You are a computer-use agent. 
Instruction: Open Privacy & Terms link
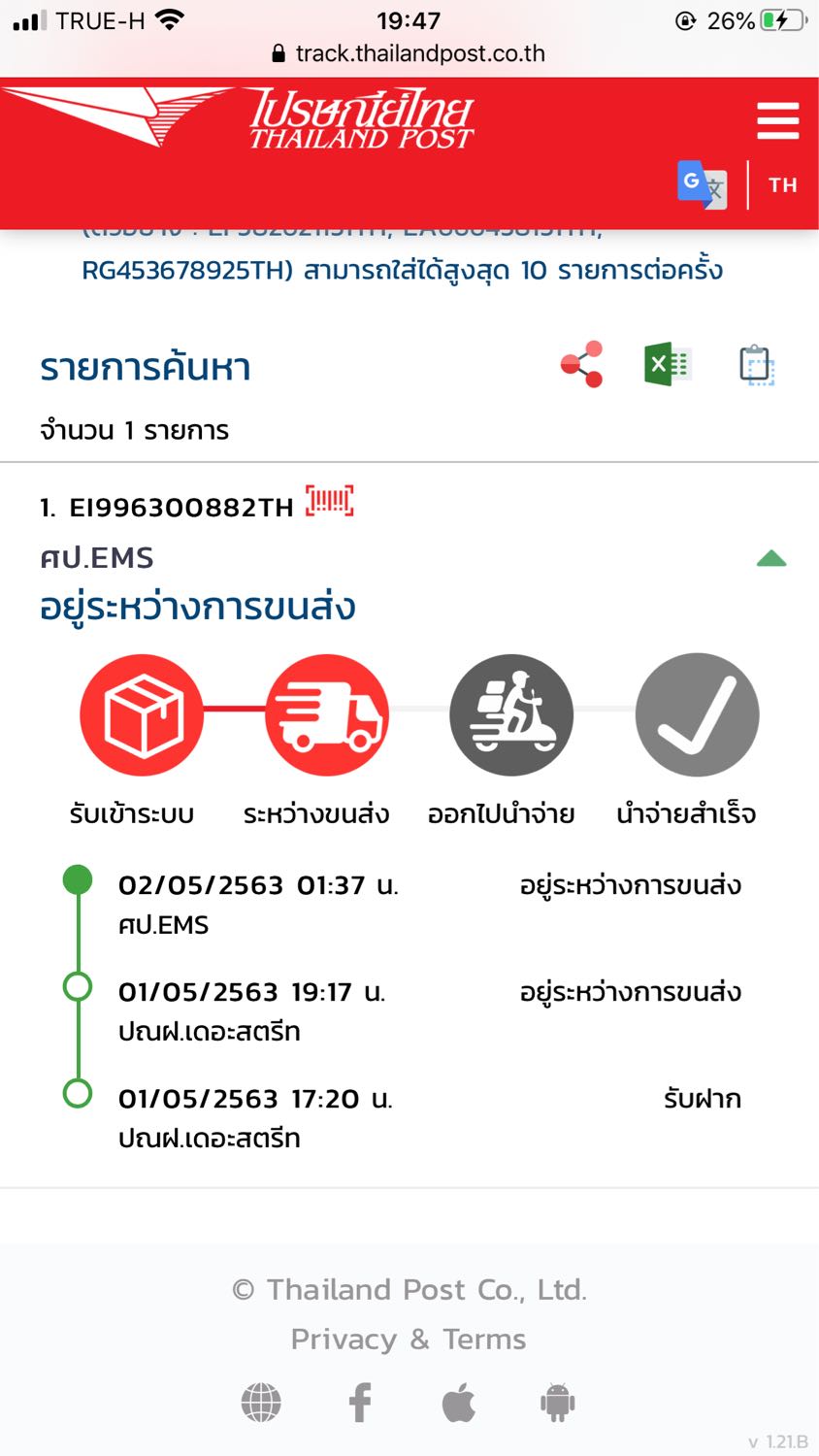(409, 1340)
